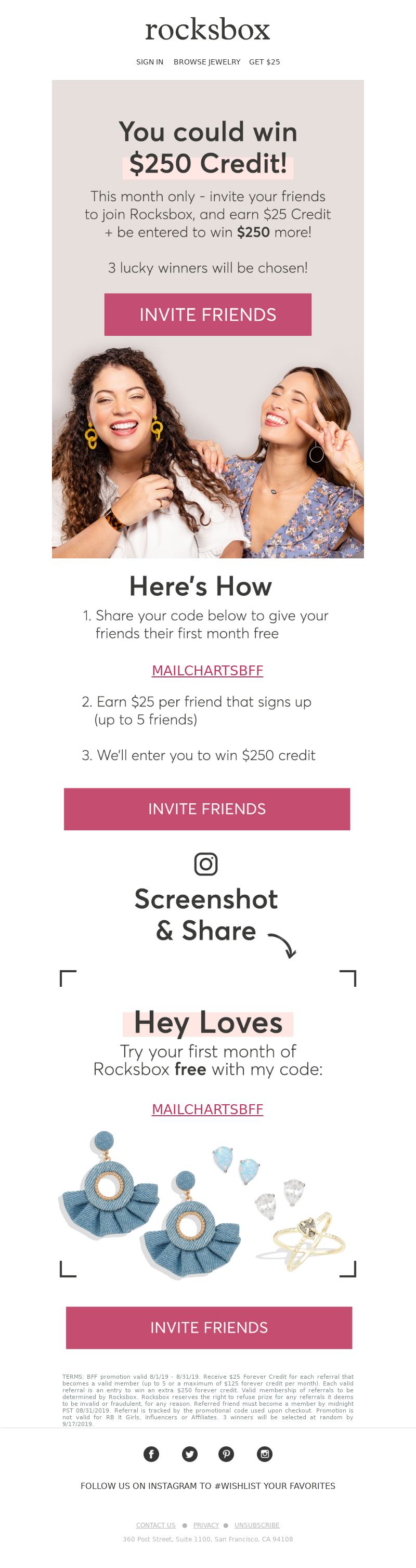Open the MAILCHARTSBFF code link under Here's How
Viewport: 416px width, 1568px height.
[x=207, y=670]
